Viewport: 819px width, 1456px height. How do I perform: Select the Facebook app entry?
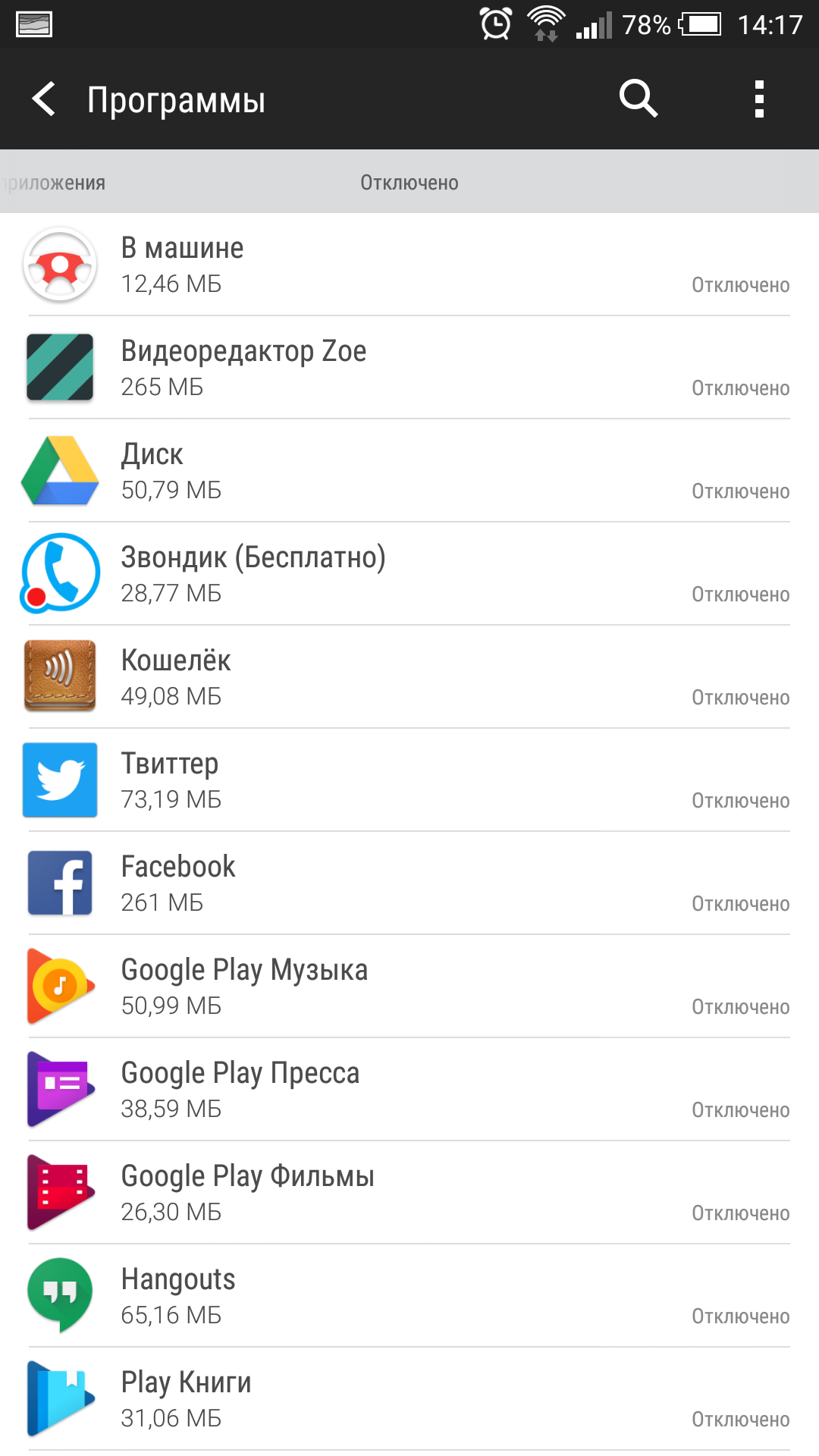coord(409,883)
